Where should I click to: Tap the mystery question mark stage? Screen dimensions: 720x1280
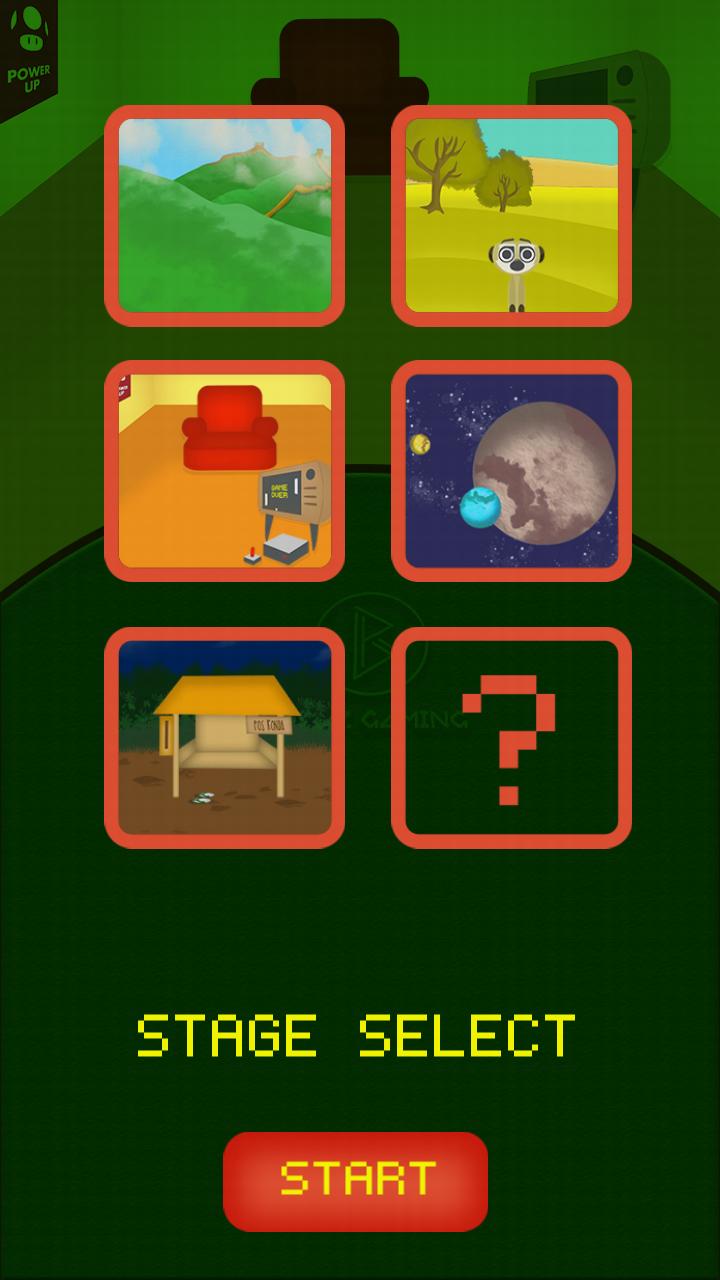point(511,737)
